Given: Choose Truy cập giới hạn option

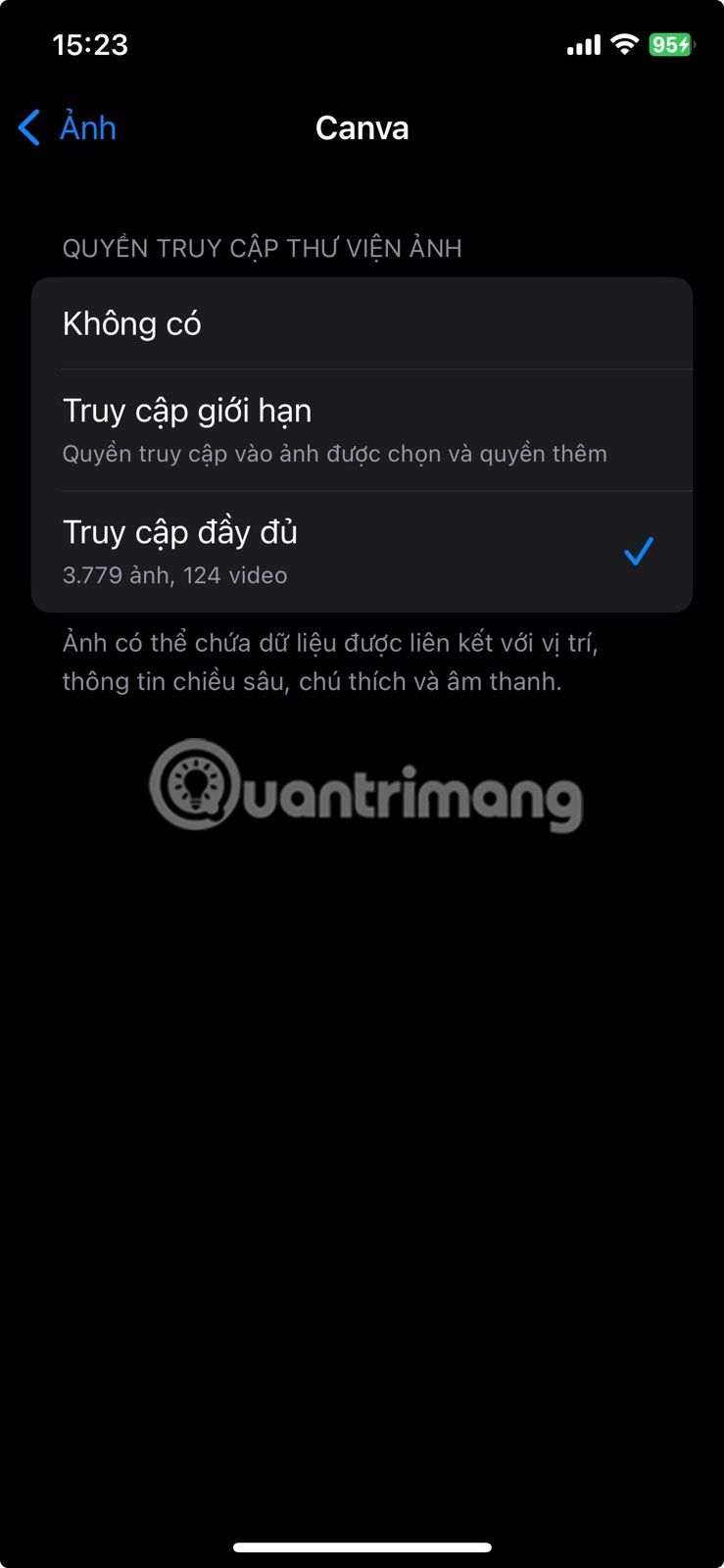Looking at the screenshot, I should [x=362, y=430].
